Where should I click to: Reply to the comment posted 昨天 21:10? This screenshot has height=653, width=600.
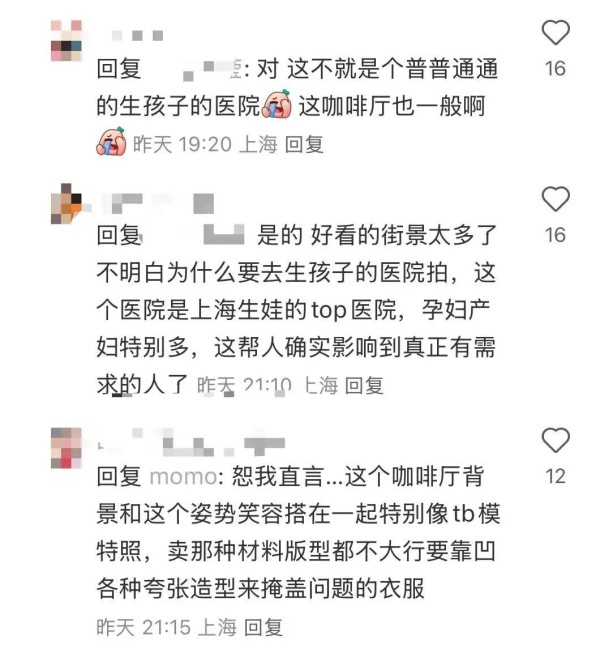point(363,385)
